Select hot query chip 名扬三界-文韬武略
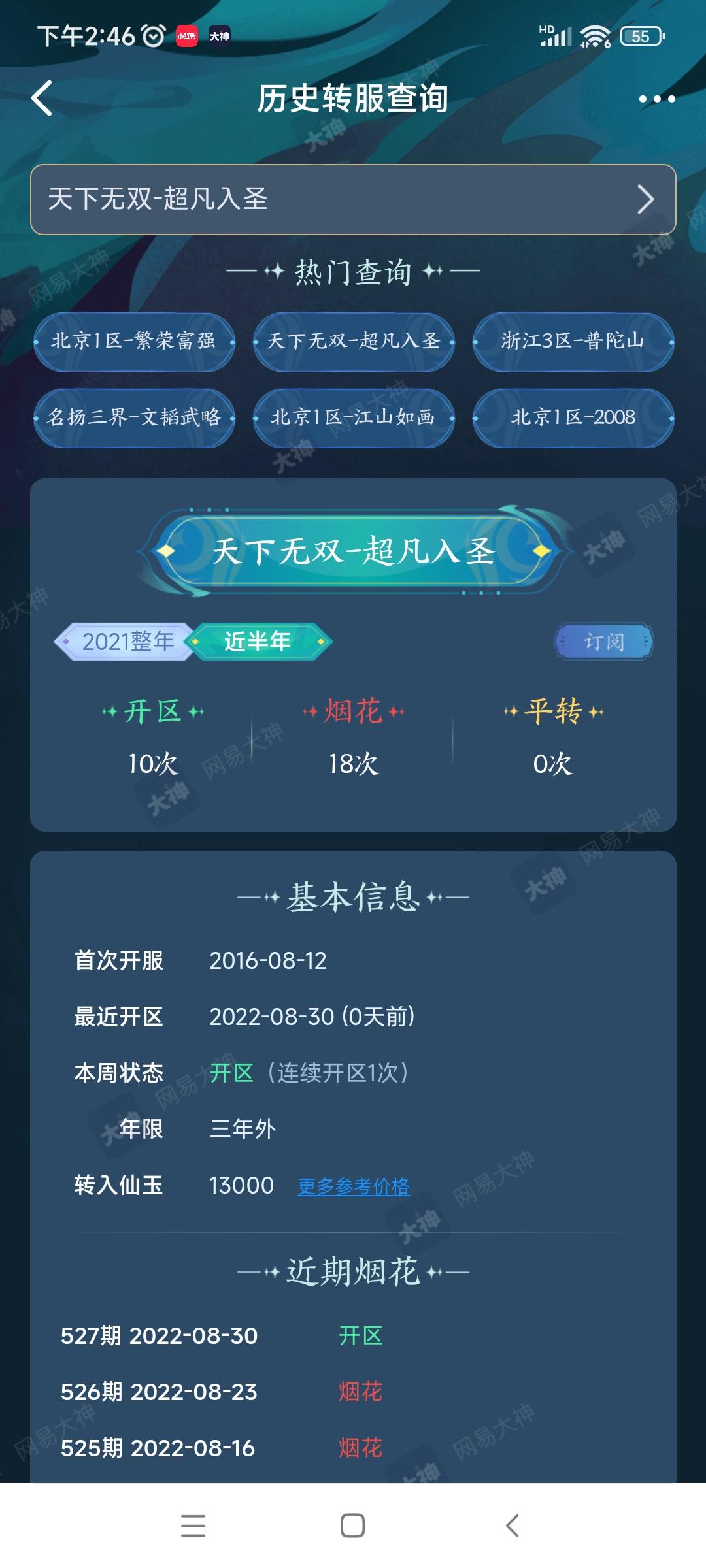Viewport: 706px width, 1568px height. (x=134, y=418)
